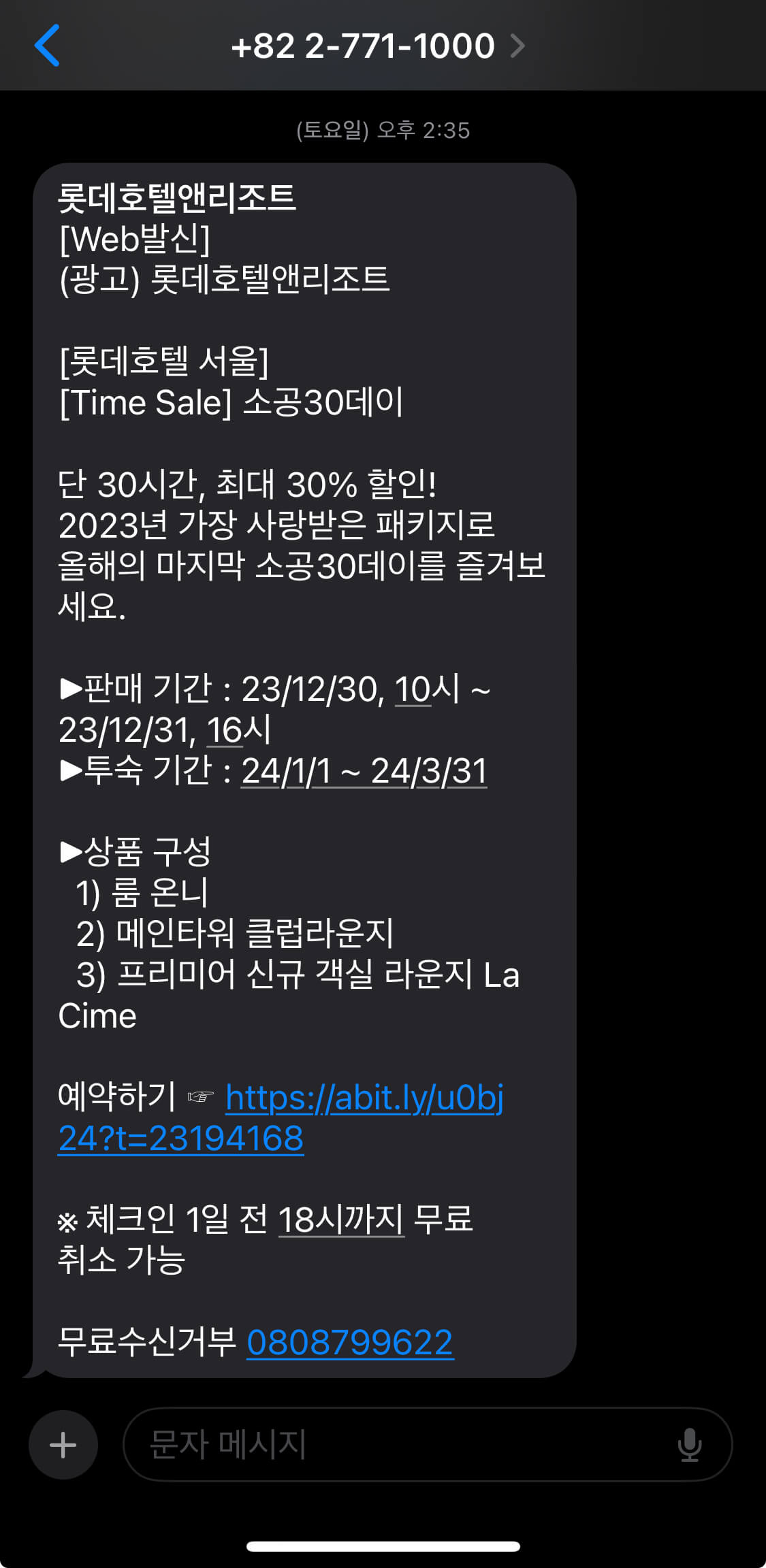Viewport: 766px width, 1568px height.
Task: Tap the [Time Sale] 소공30데이 headline
Action: pos(228,402)
